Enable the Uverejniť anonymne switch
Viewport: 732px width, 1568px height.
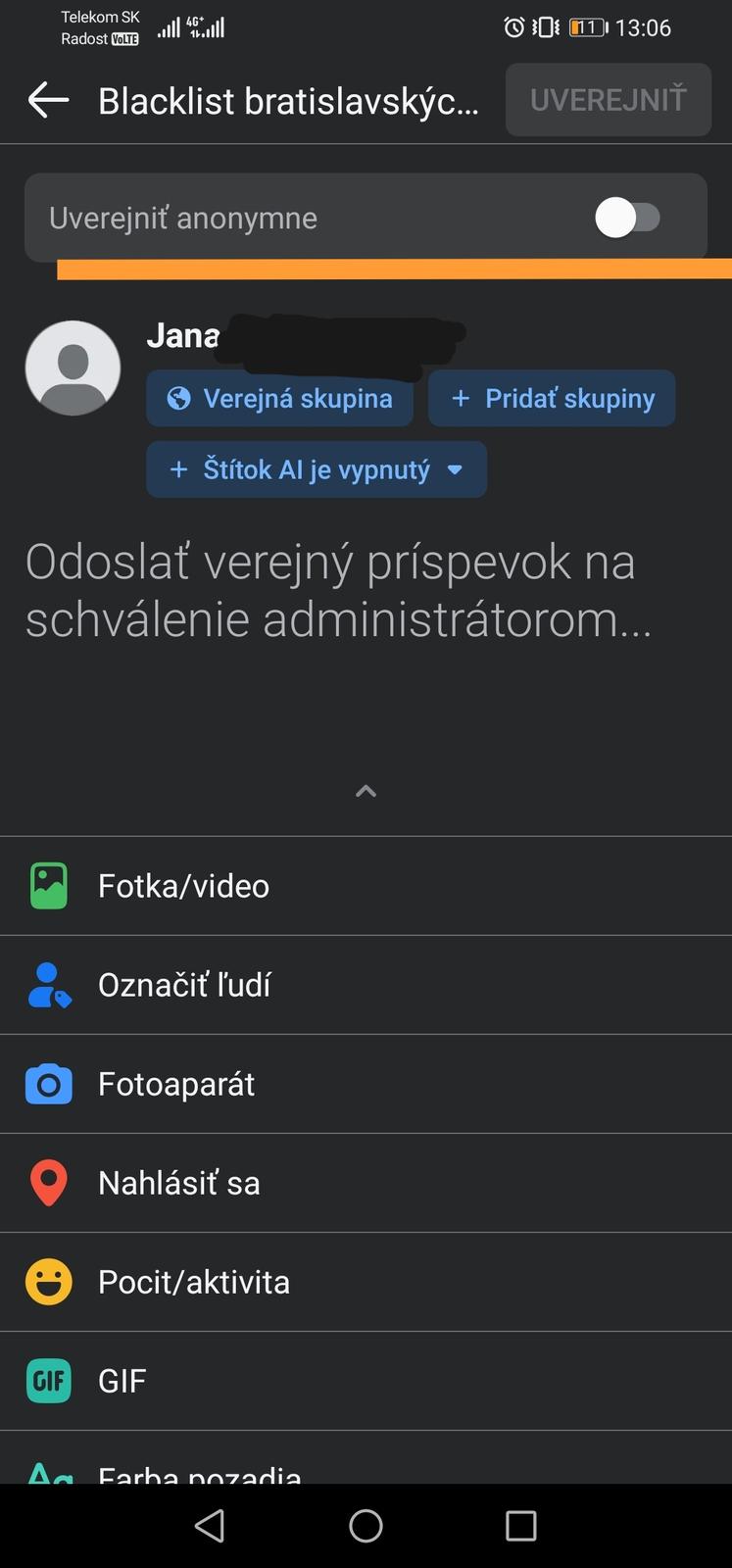tap(627, 218)
